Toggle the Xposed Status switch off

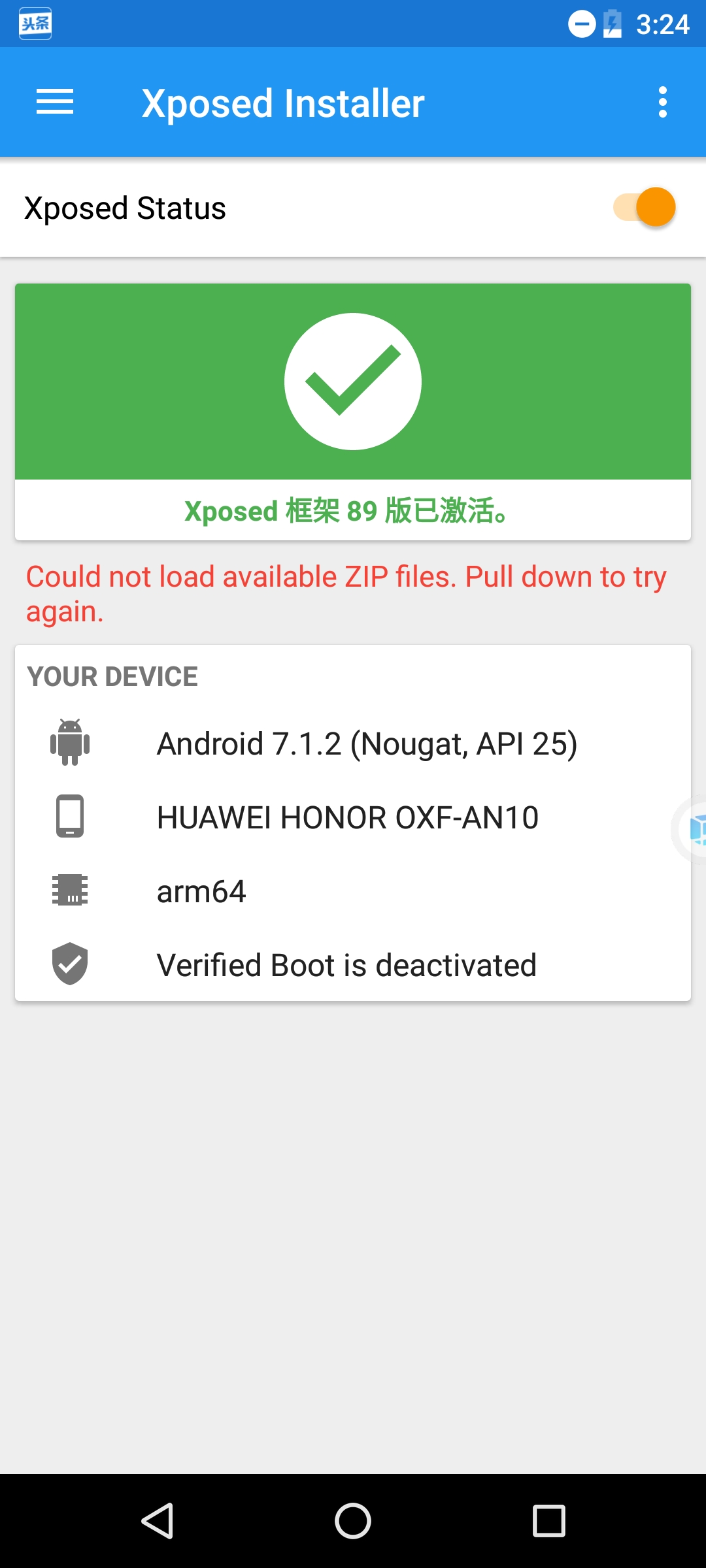click(645, 208)
